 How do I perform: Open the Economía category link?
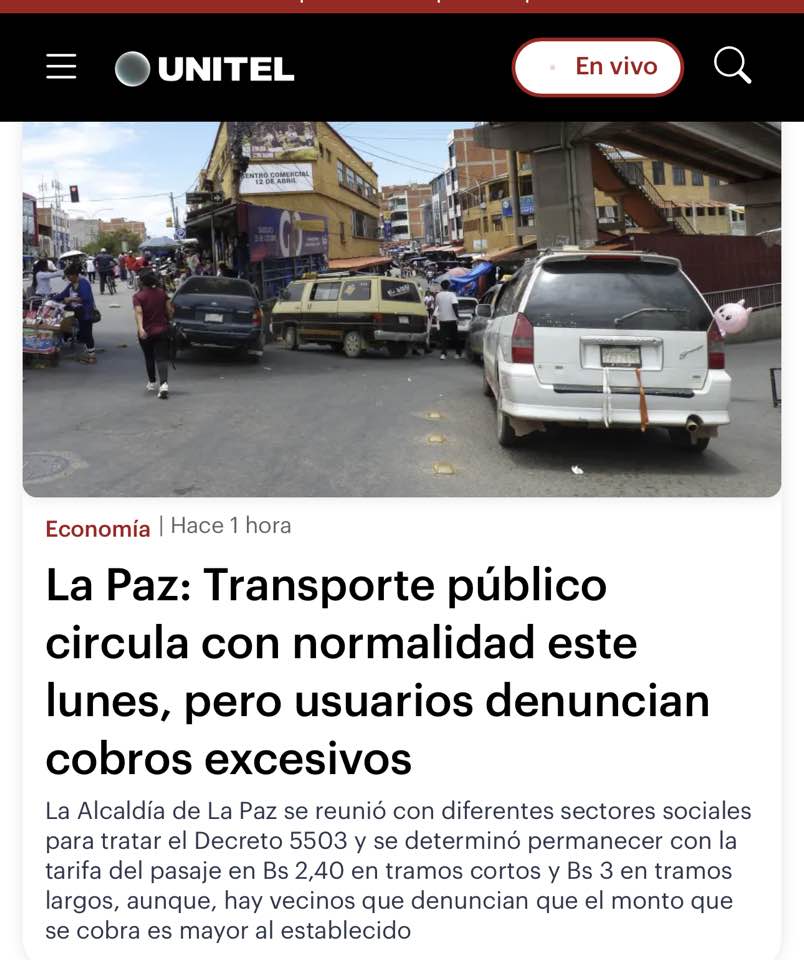(97, 528)
